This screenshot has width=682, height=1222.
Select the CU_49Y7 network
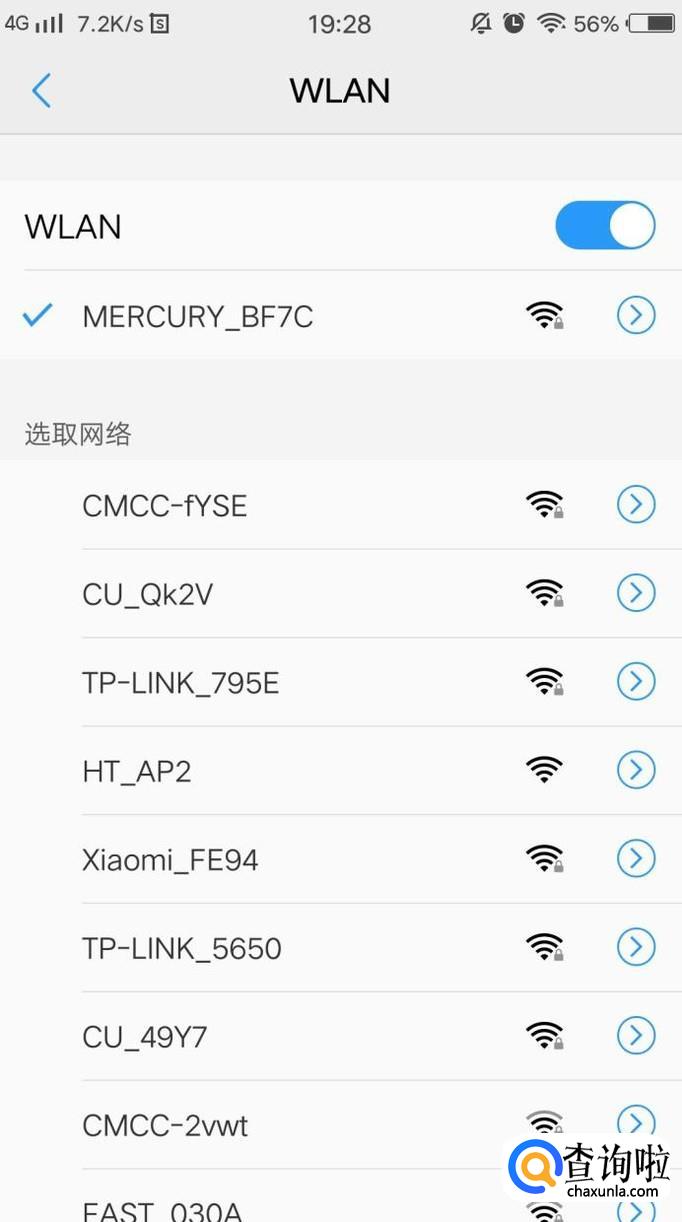(x=145, y=1037)
